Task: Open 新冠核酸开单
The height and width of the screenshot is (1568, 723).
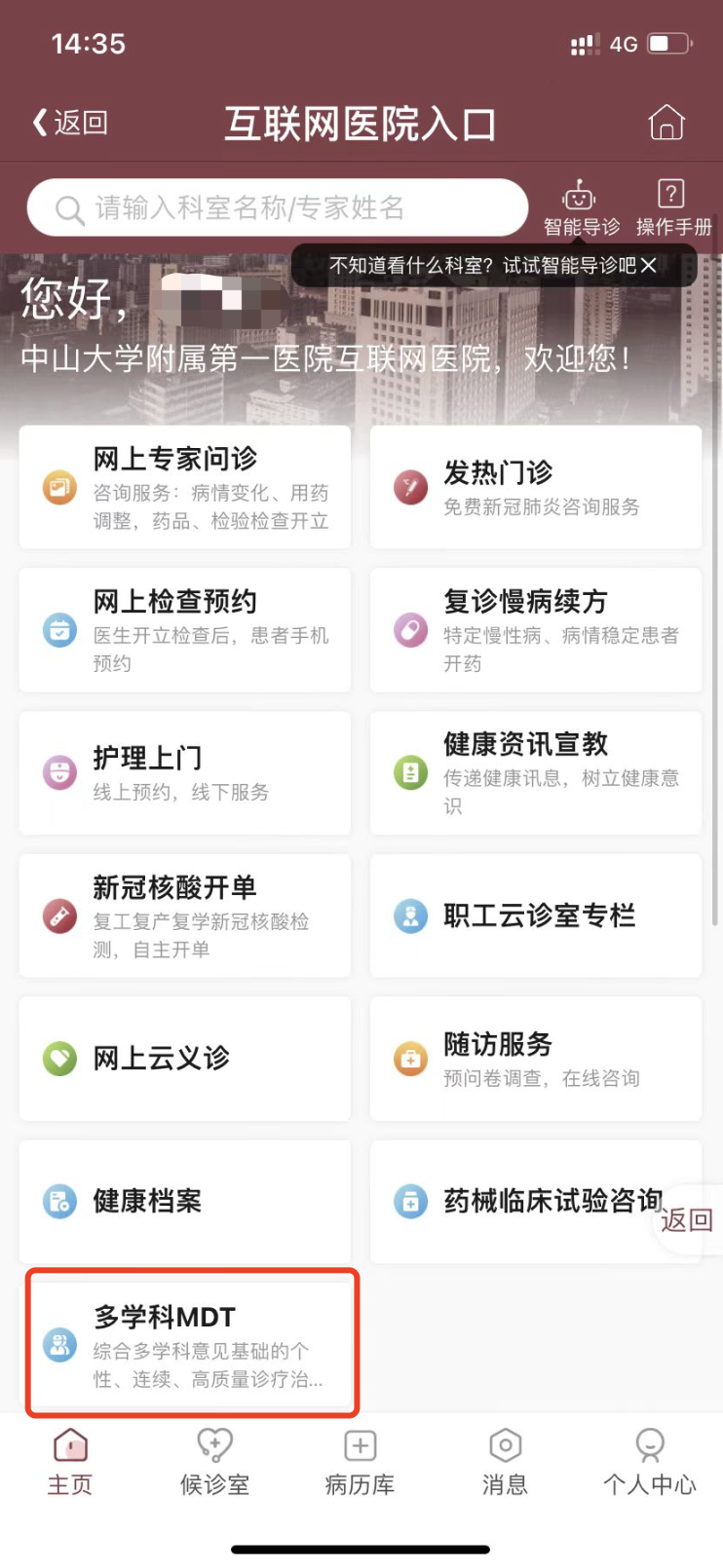Action: pyautogui.click(x=185, y=915)
